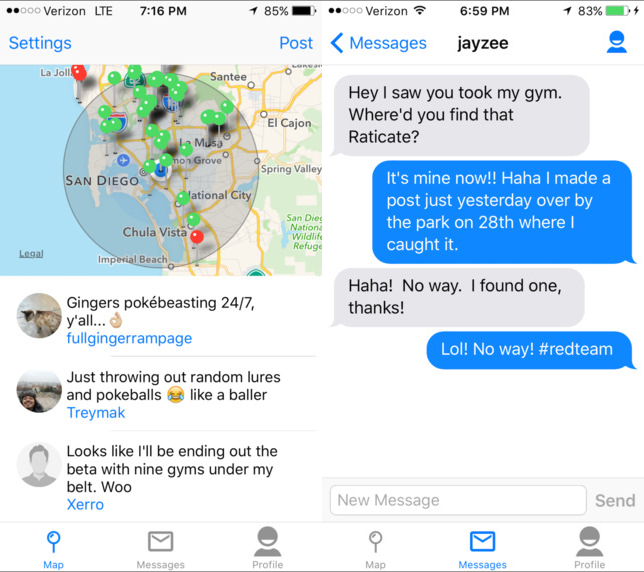This screenshot has height=572, width=644.
Task: View jayzee's profile icon in chat header
Action: click(617, 43)
